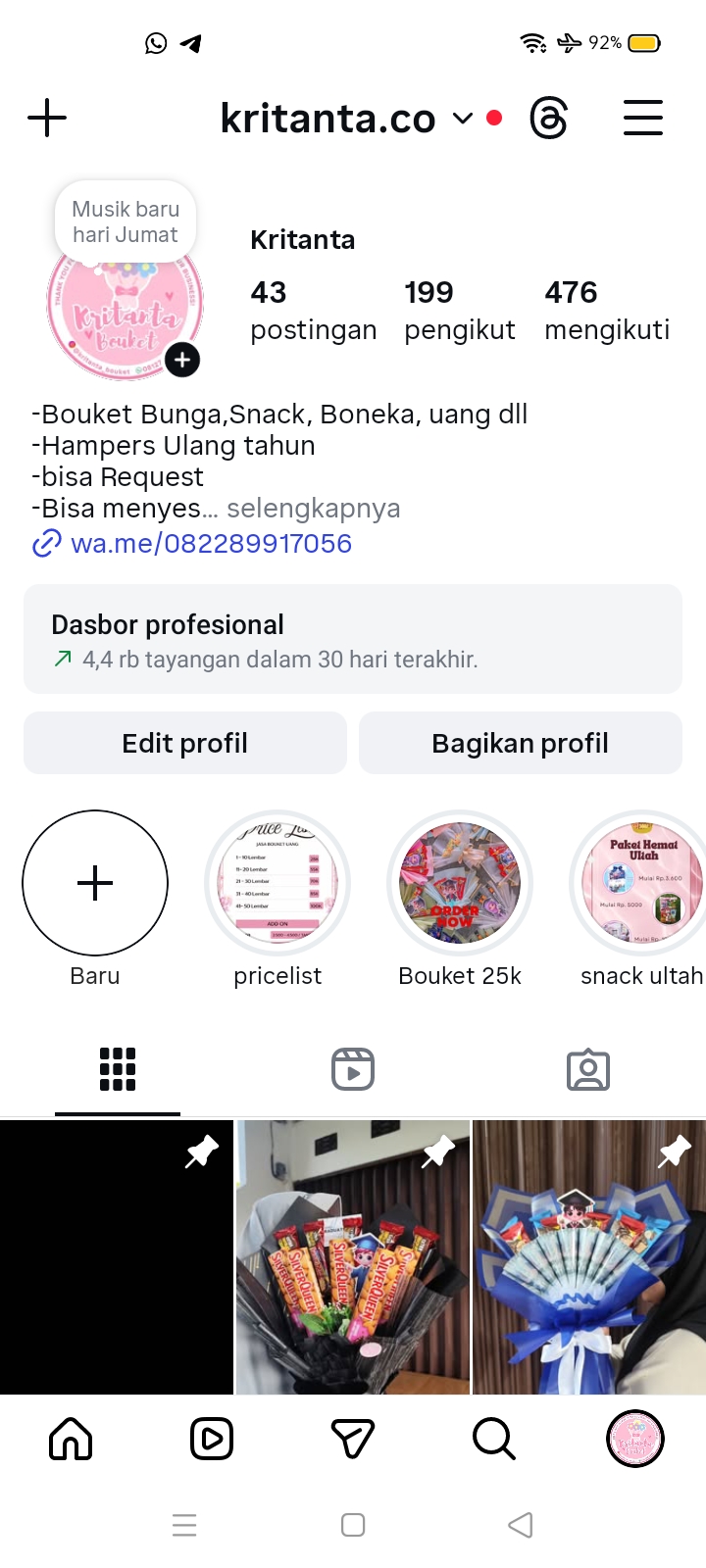Open Search from the bottom bar
The image size is (706, 1568).
click(x=494, y=1440)
